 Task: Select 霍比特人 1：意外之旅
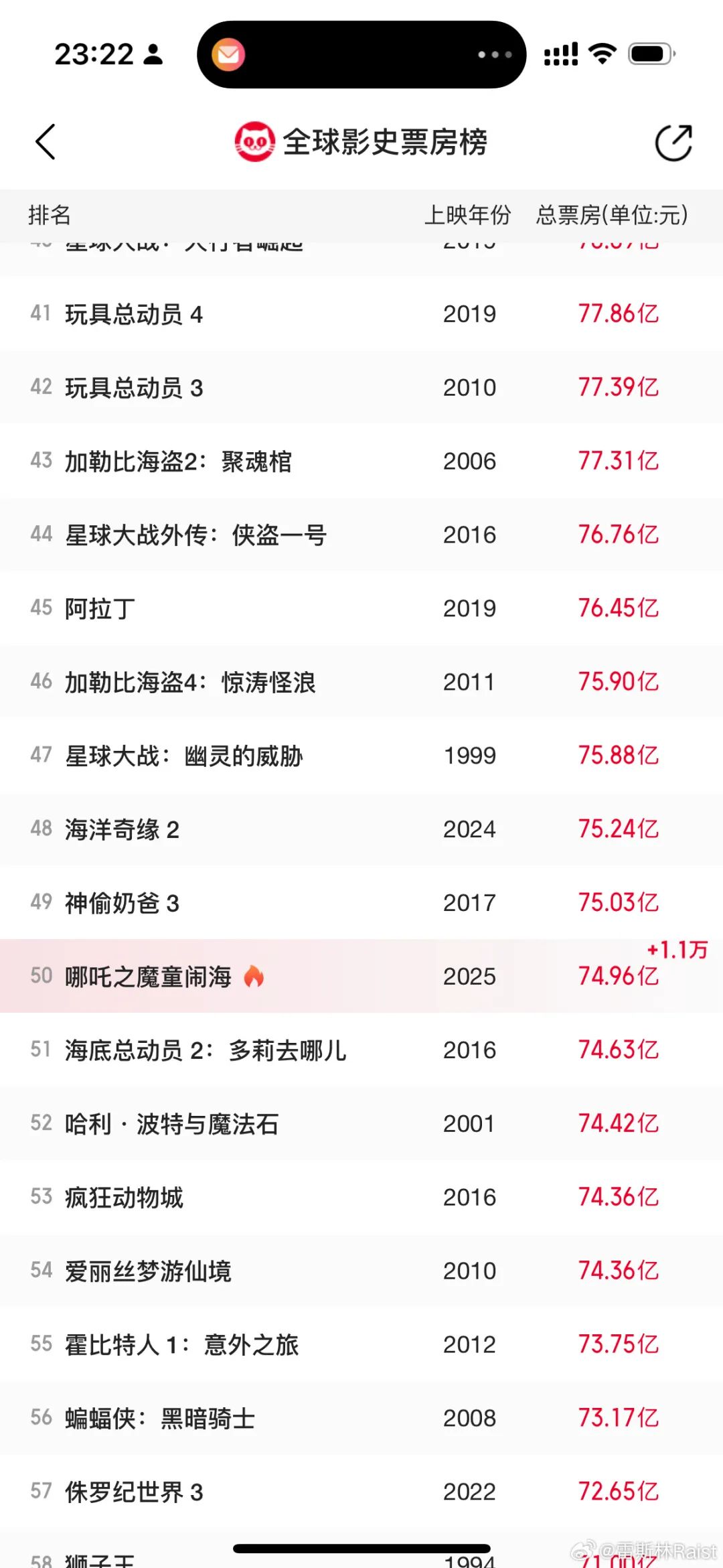coord(181,1345)
